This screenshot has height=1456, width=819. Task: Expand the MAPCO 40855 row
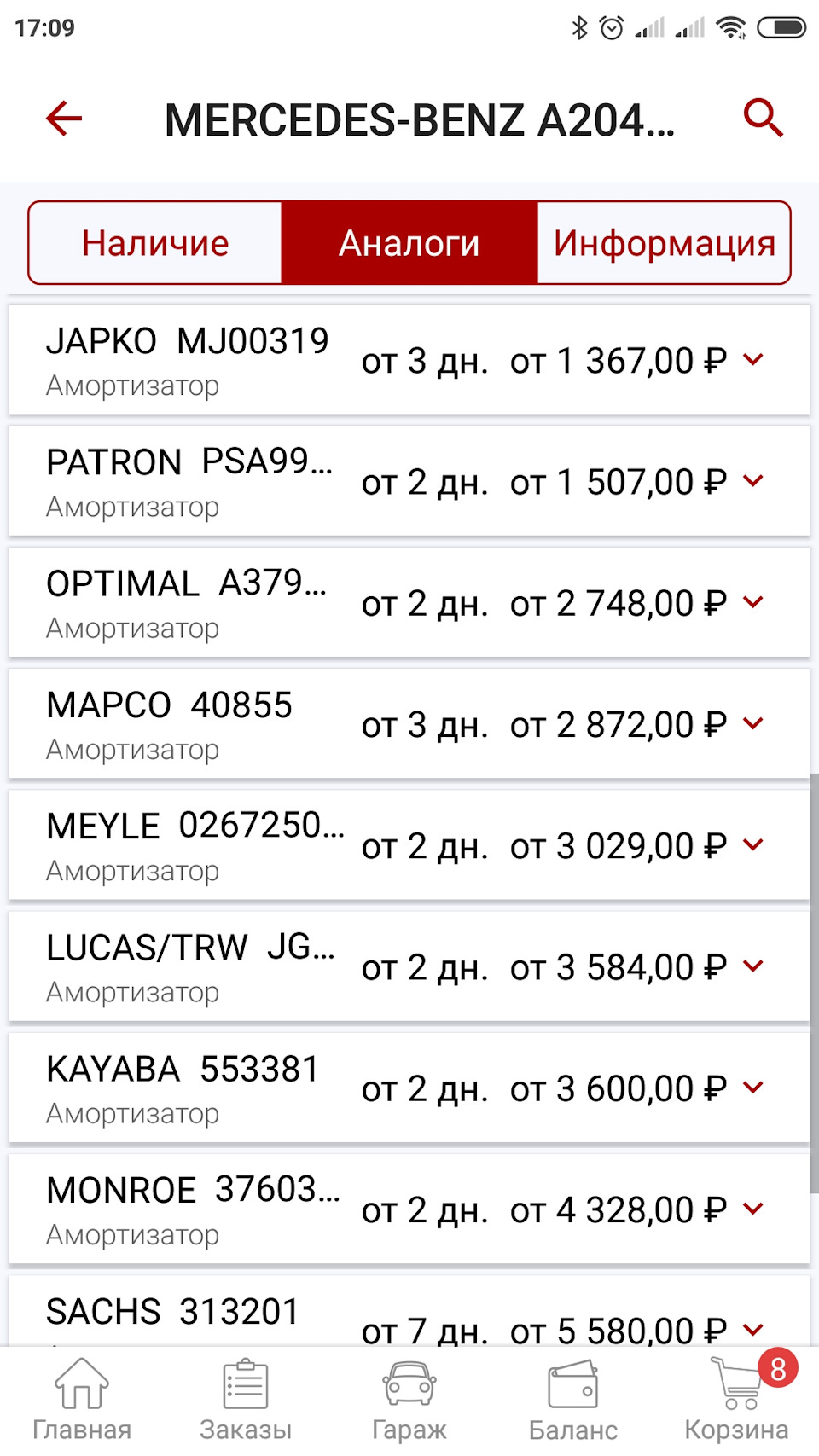click(752, 723)
